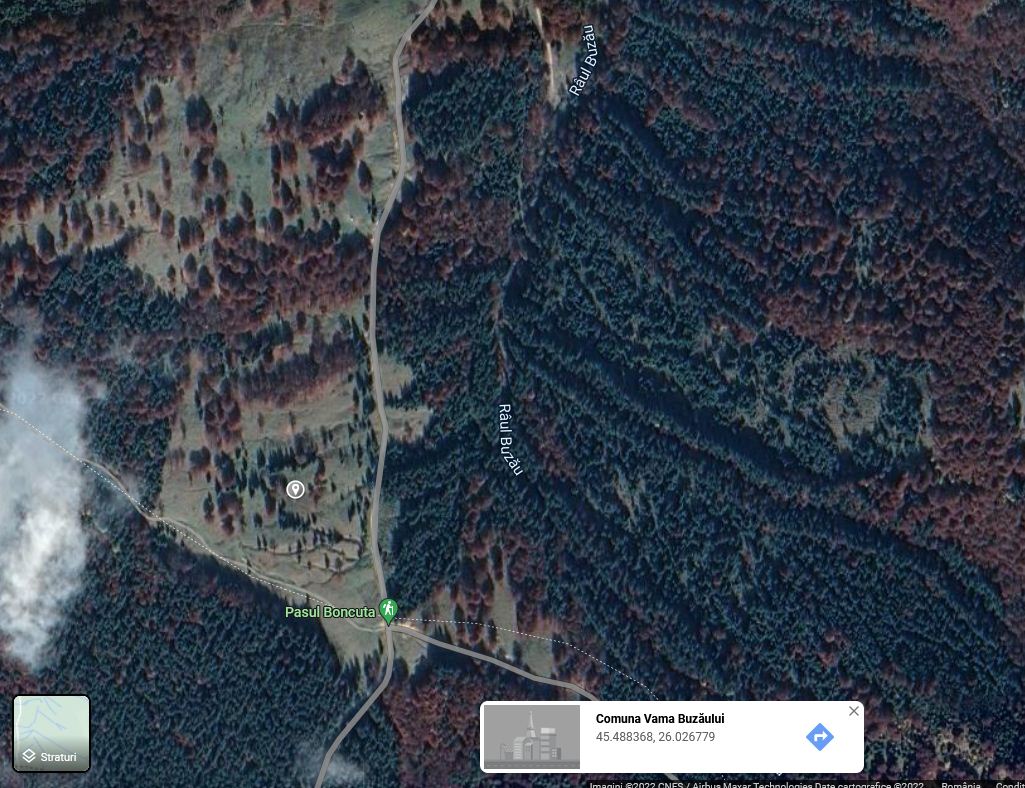Viewport: 1025px width, 788px height.
Task: Open the Comuna Vama Buzăului place thumbnail
Action: point(531,737)
